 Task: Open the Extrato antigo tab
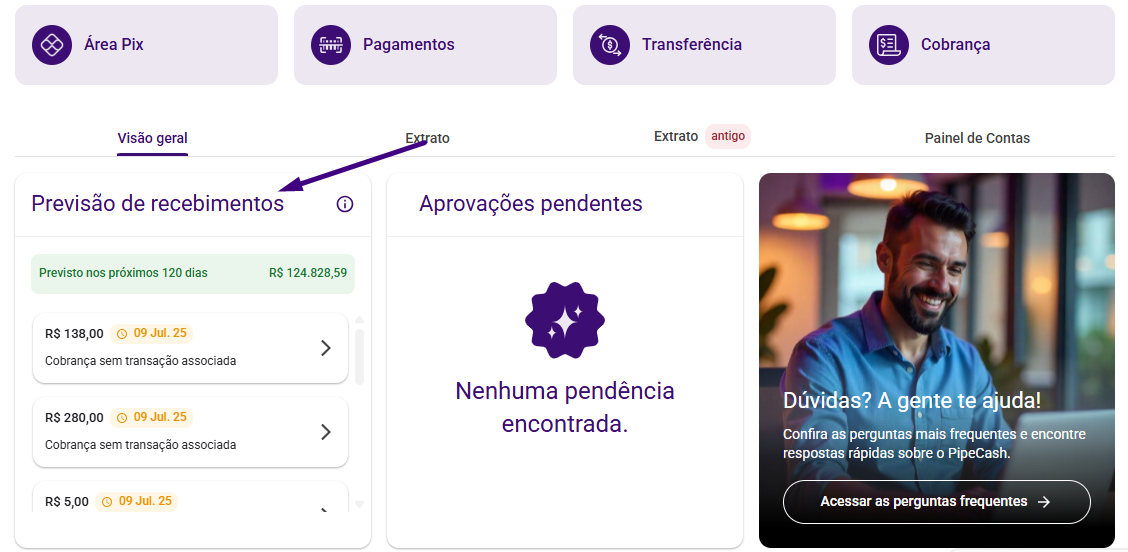coord(700,136)
